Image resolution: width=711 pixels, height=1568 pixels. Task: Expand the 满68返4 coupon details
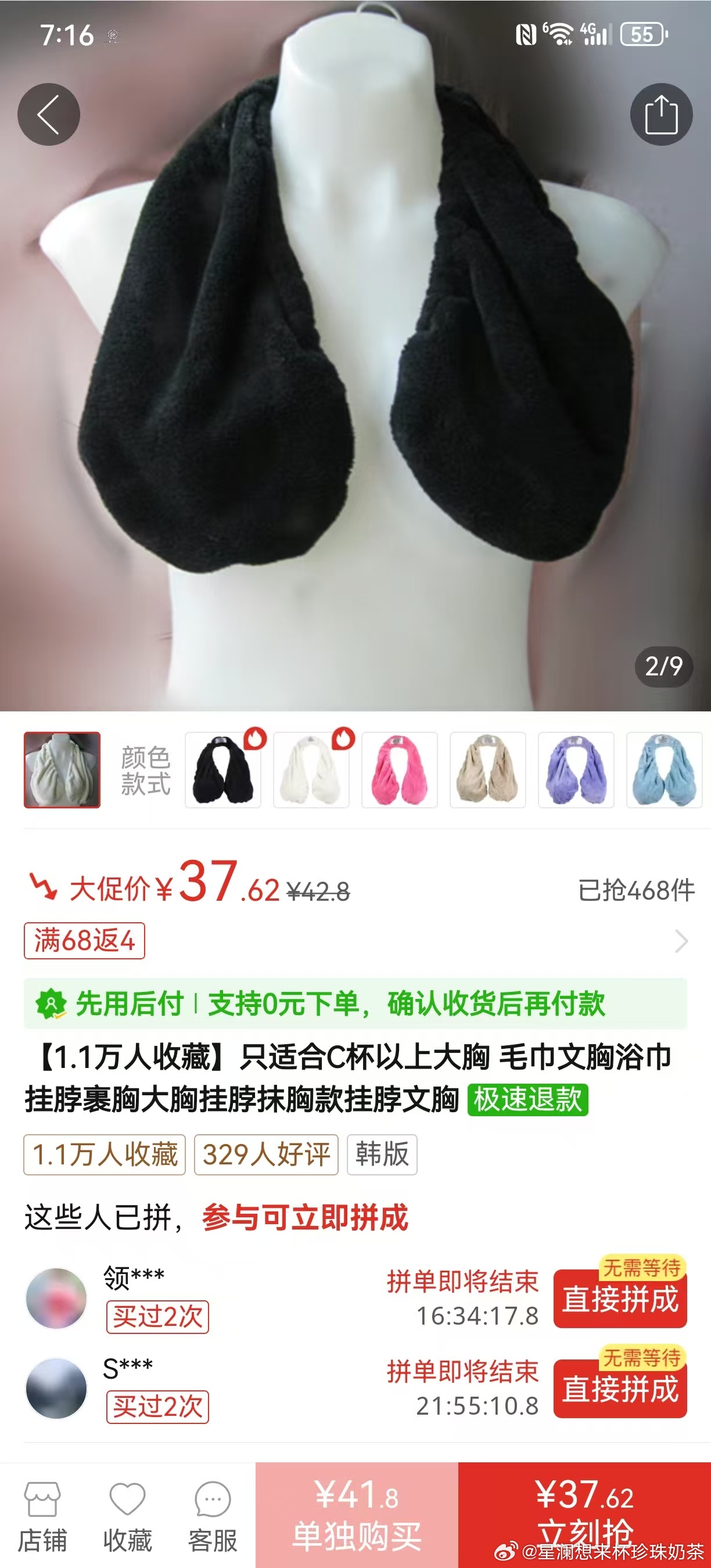(681, 941)
